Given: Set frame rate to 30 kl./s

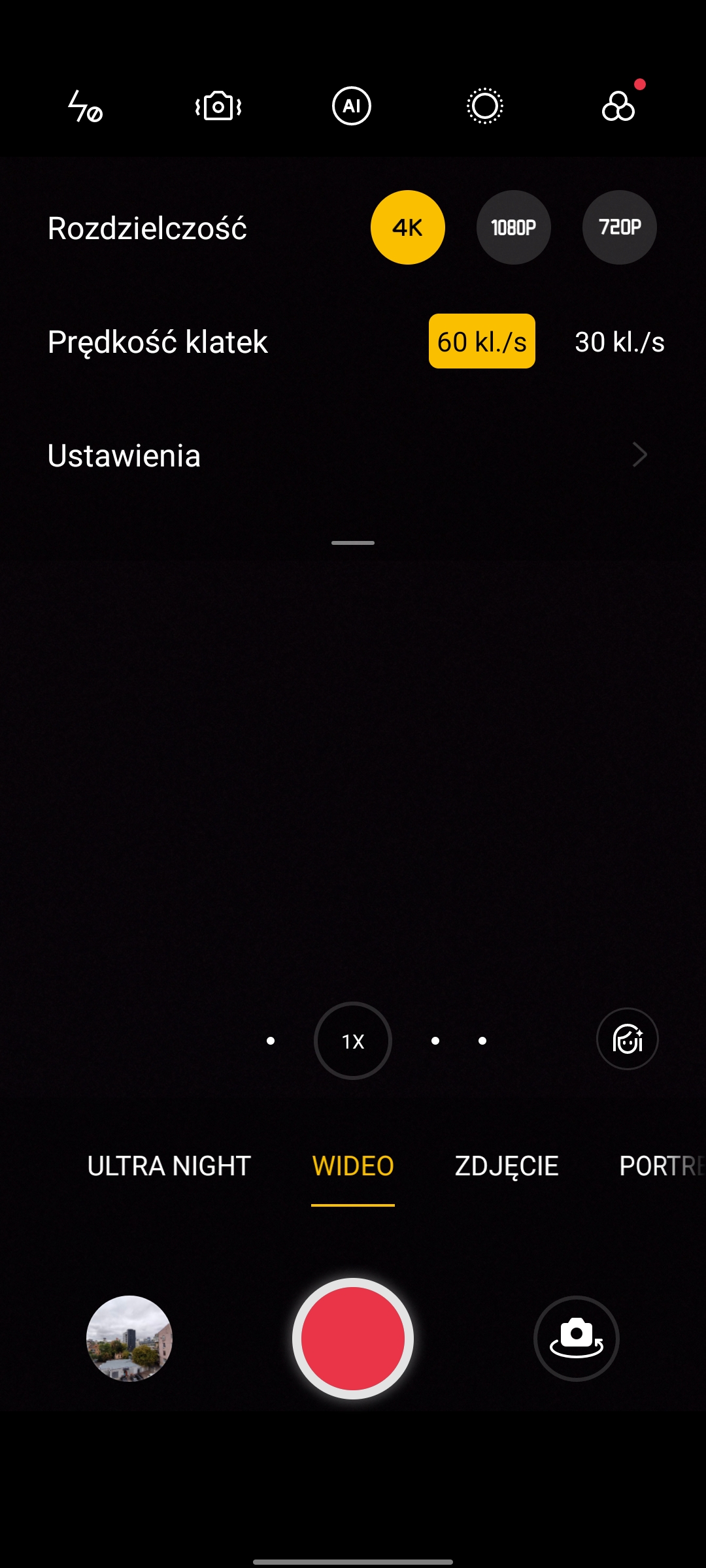Looking at the screenshot, I should point(620,342).
